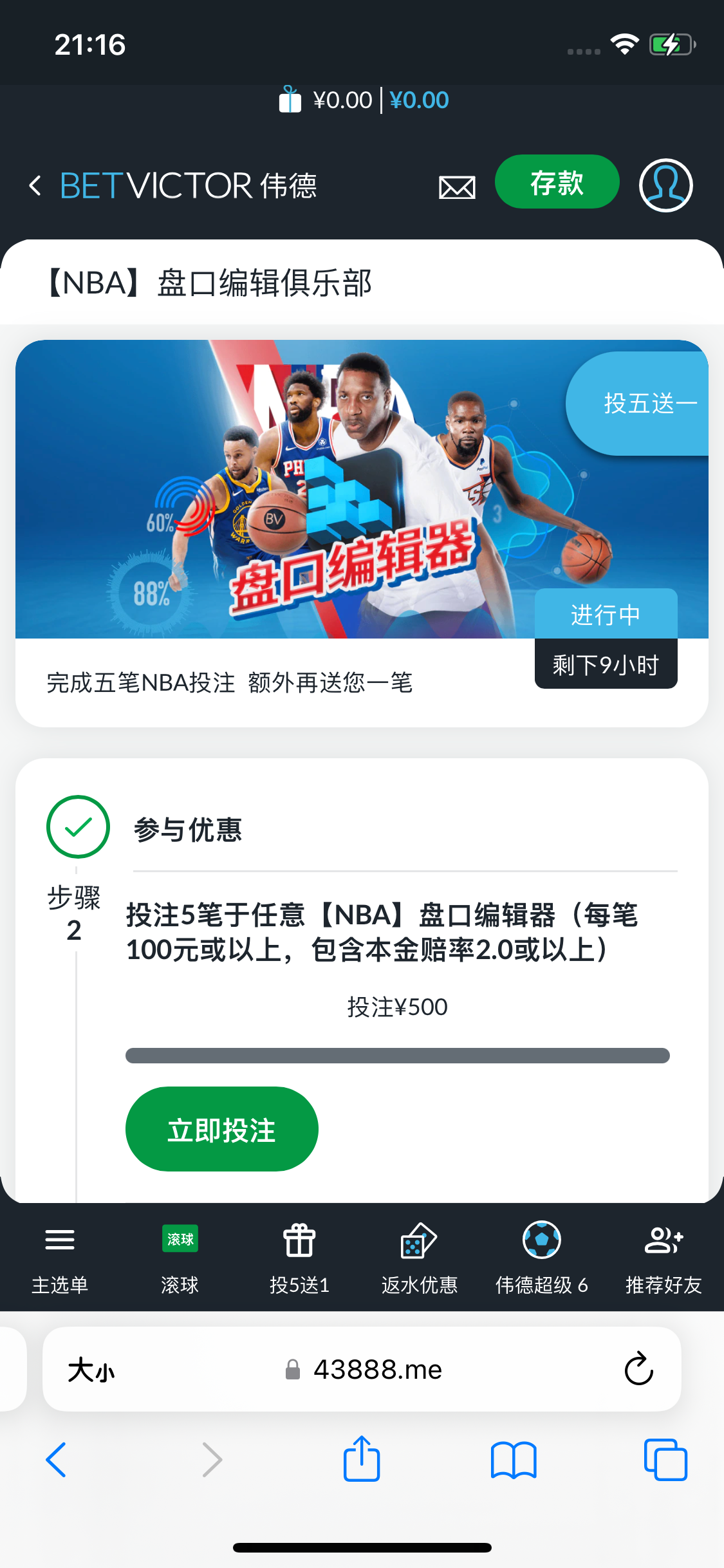Tap the 43888.me address bar
Image resolution: width=724 pixels, height=1568 pixels.
(376, 1370)
